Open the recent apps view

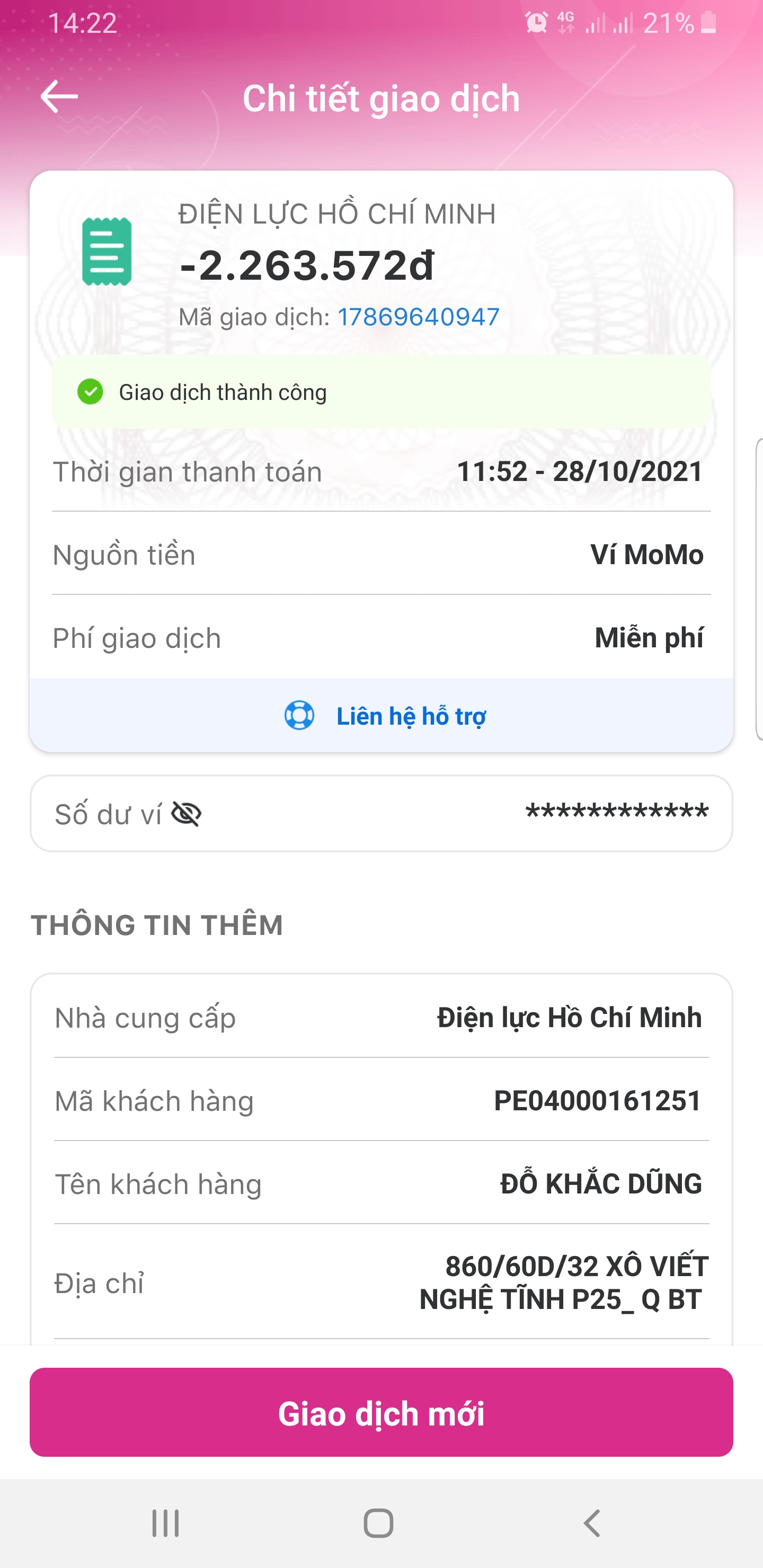[x=165, y=1524]
